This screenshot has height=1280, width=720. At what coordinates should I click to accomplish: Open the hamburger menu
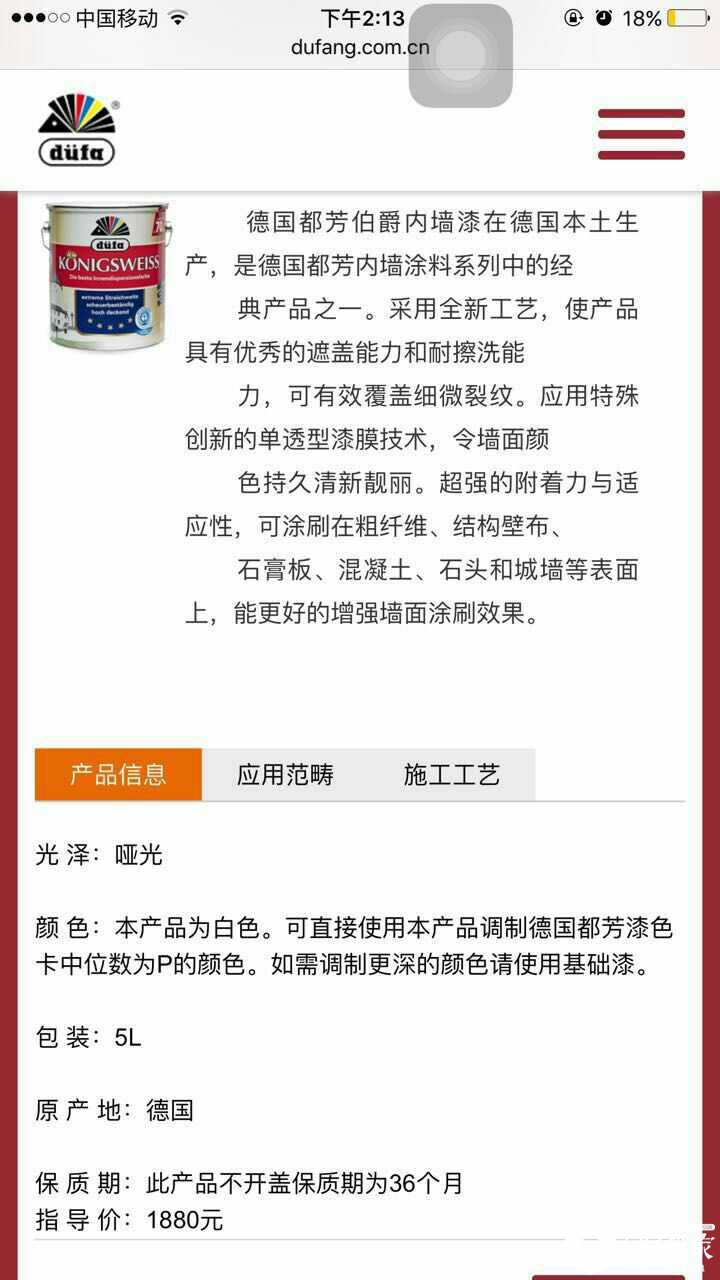(x=641, y=134)
